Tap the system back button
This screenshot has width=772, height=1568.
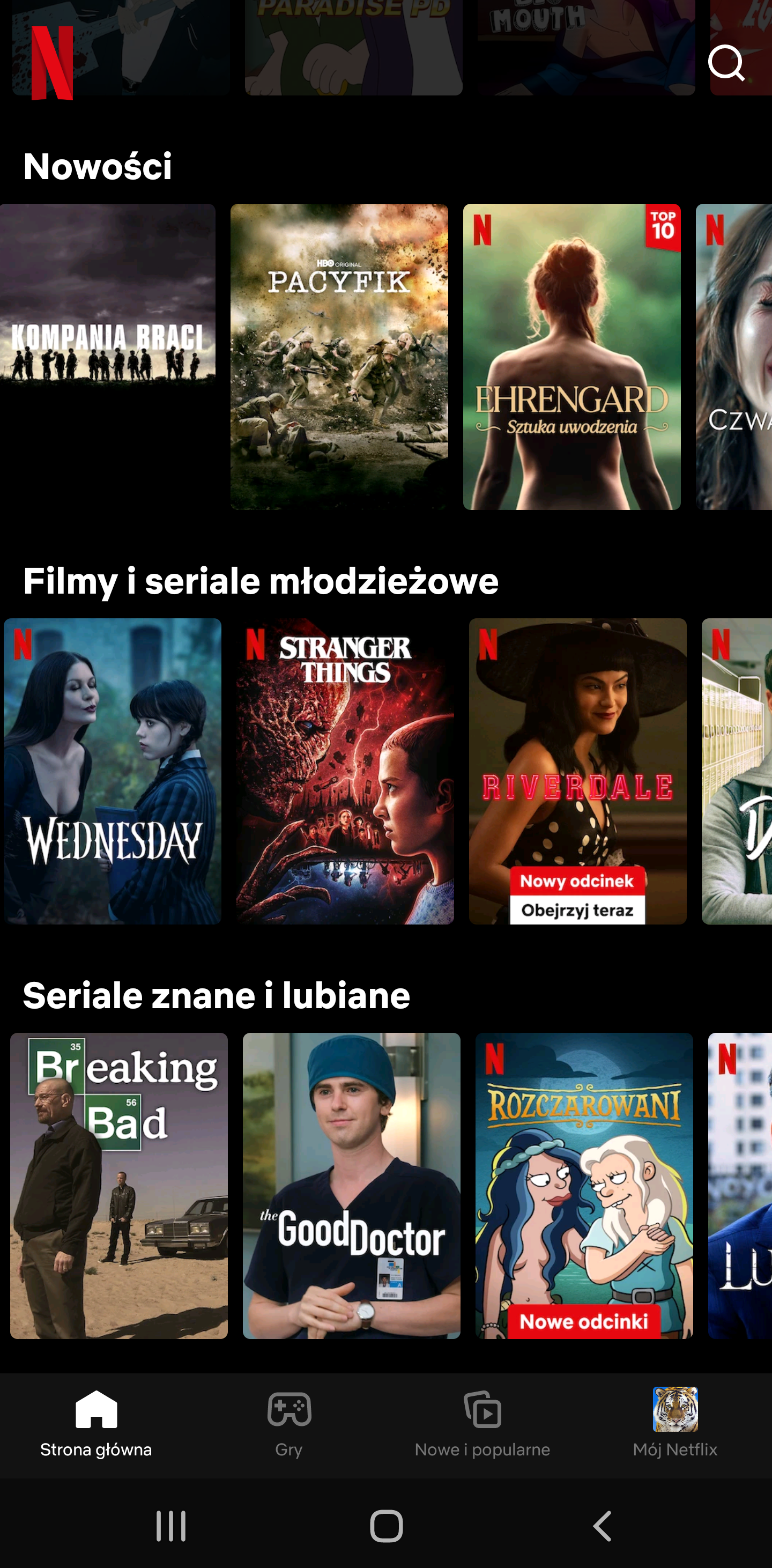tap(602, 1526)
